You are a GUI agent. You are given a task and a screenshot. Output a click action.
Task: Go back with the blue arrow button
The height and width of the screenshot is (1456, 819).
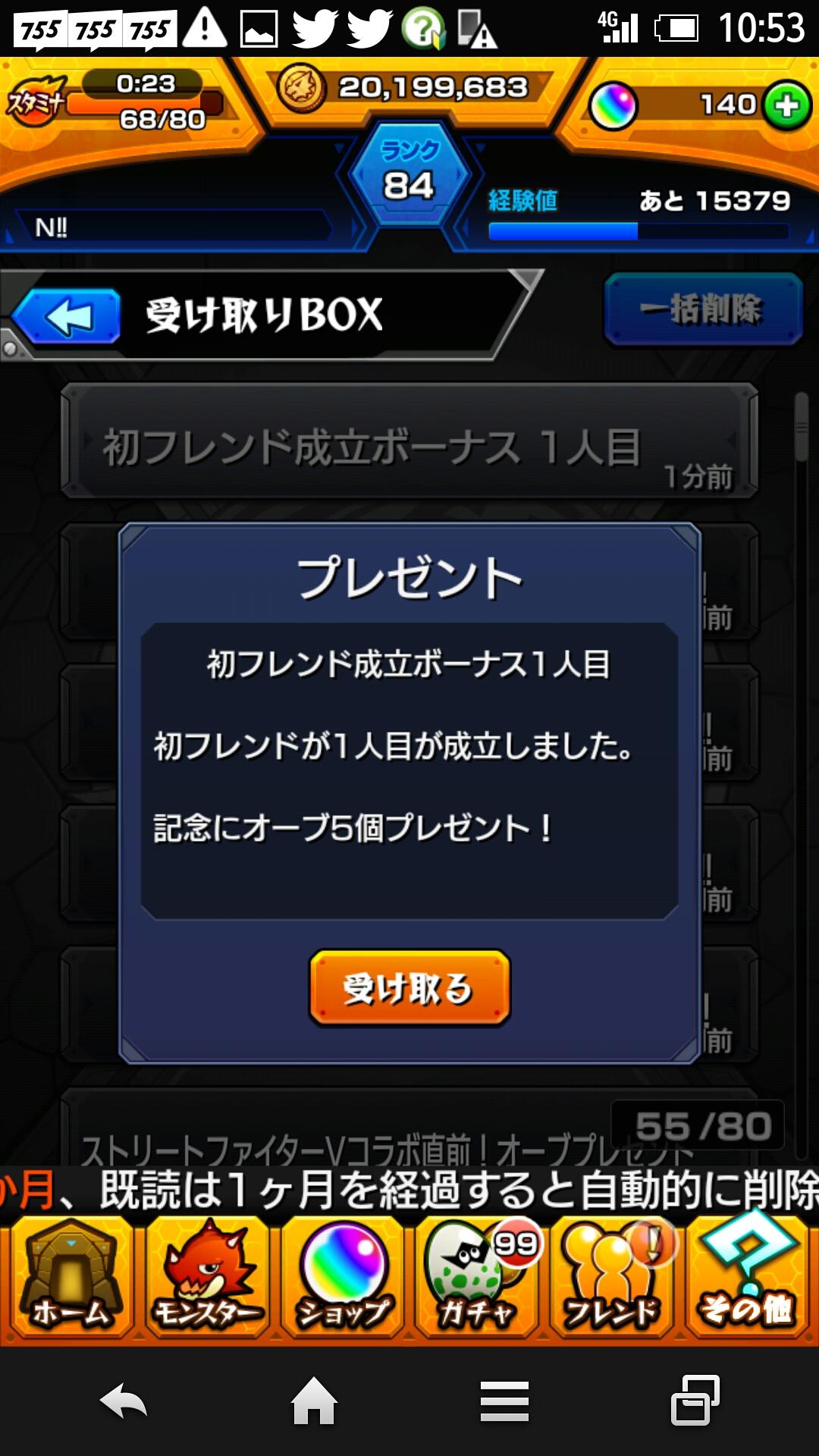tap(68, 317)
